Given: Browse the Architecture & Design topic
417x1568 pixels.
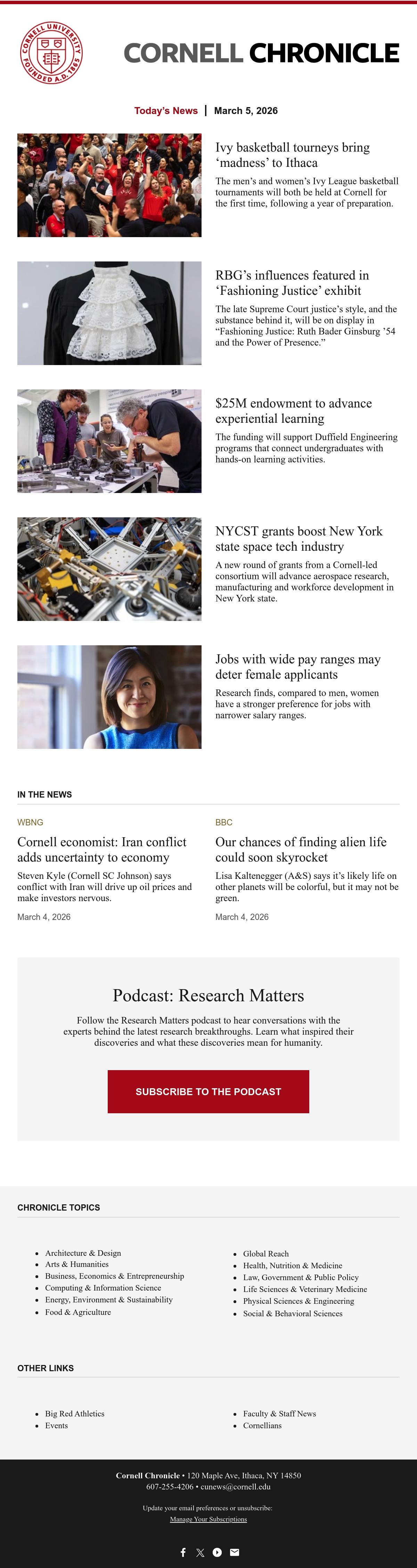Looking at the screenshot, I should point(83,1253).
